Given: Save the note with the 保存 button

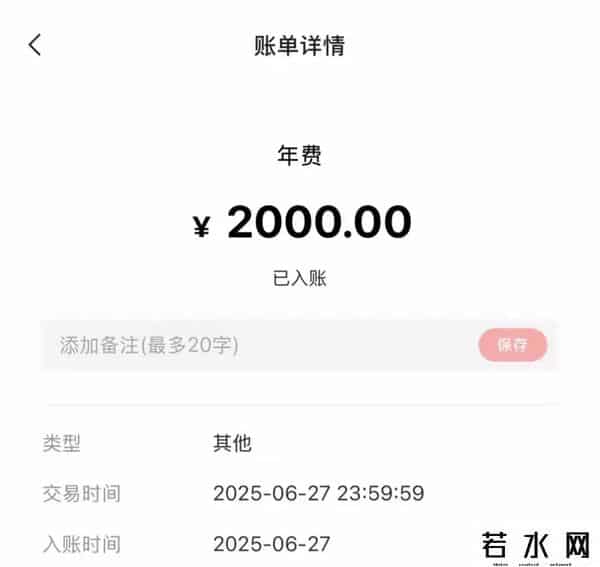Looking at the screenshot, I should 512,345.
